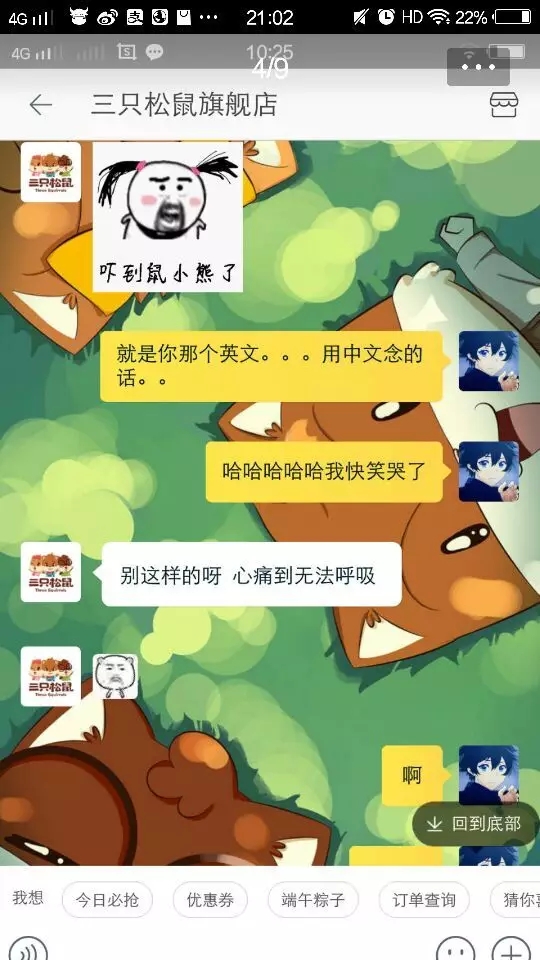This screenshot has width=540, height=960.
Task: Open 订单查询 quick option
Action: [424, 900]
